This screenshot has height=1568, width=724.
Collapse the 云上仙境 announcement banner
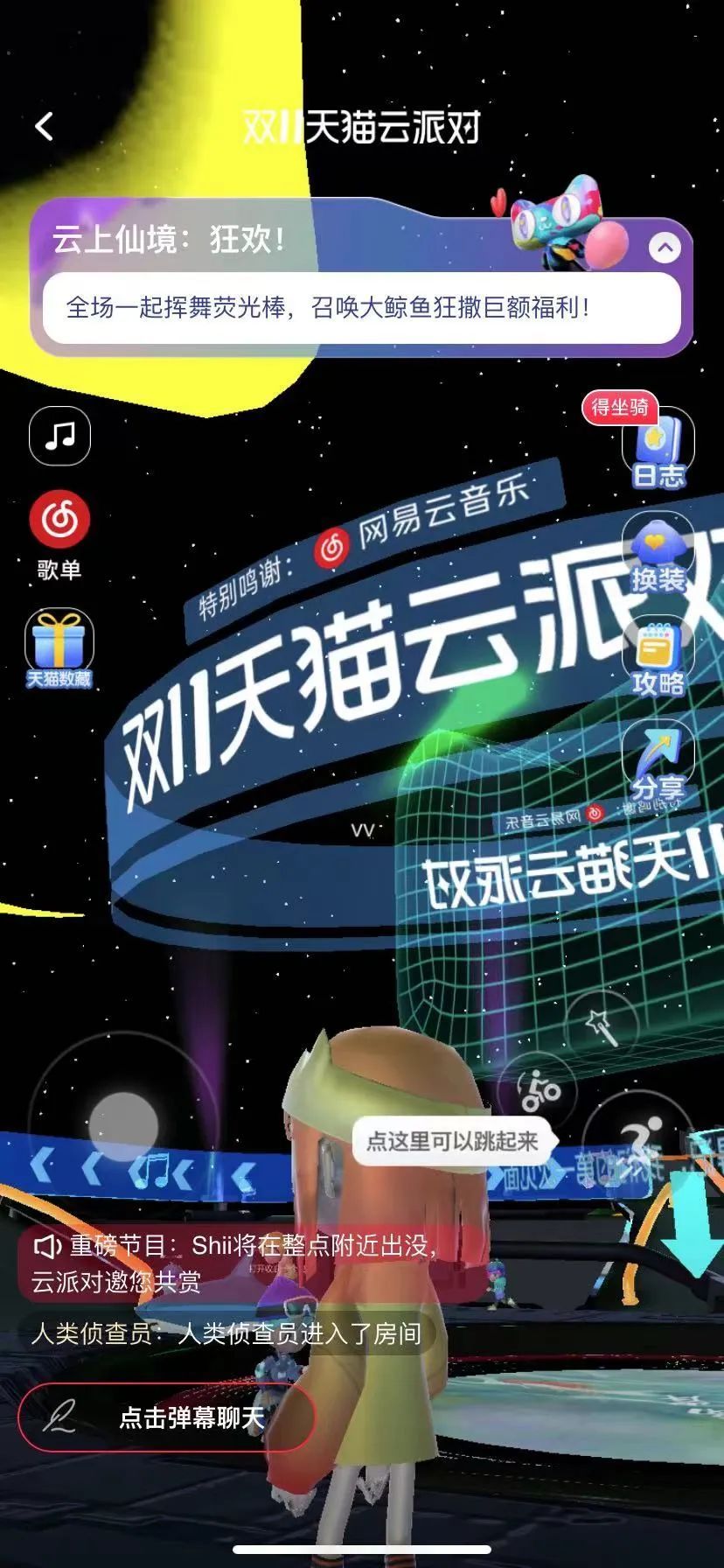pos(665,248)
